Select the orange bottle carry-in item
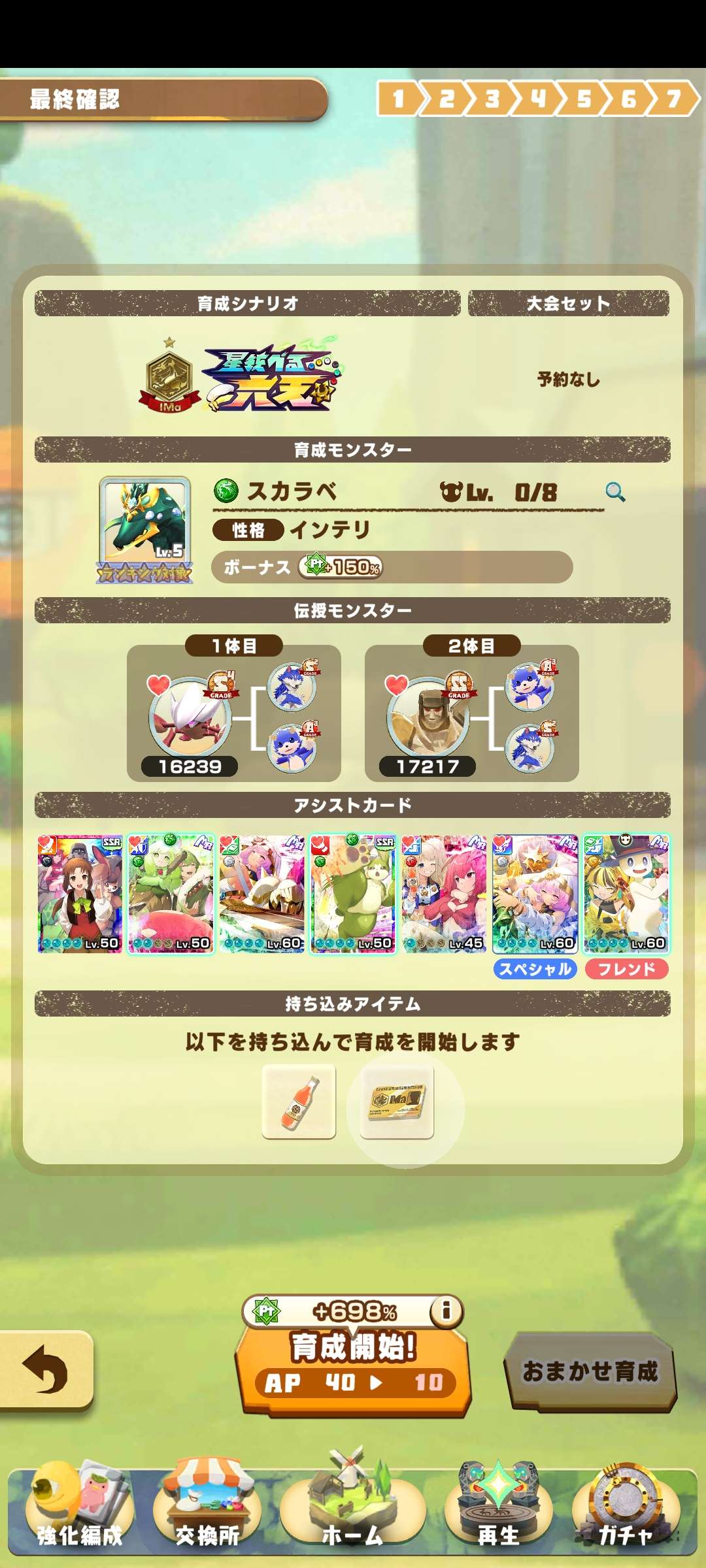Image resolution: width=706 pixels, height=1568 pixels. (x=299, y=1102)
